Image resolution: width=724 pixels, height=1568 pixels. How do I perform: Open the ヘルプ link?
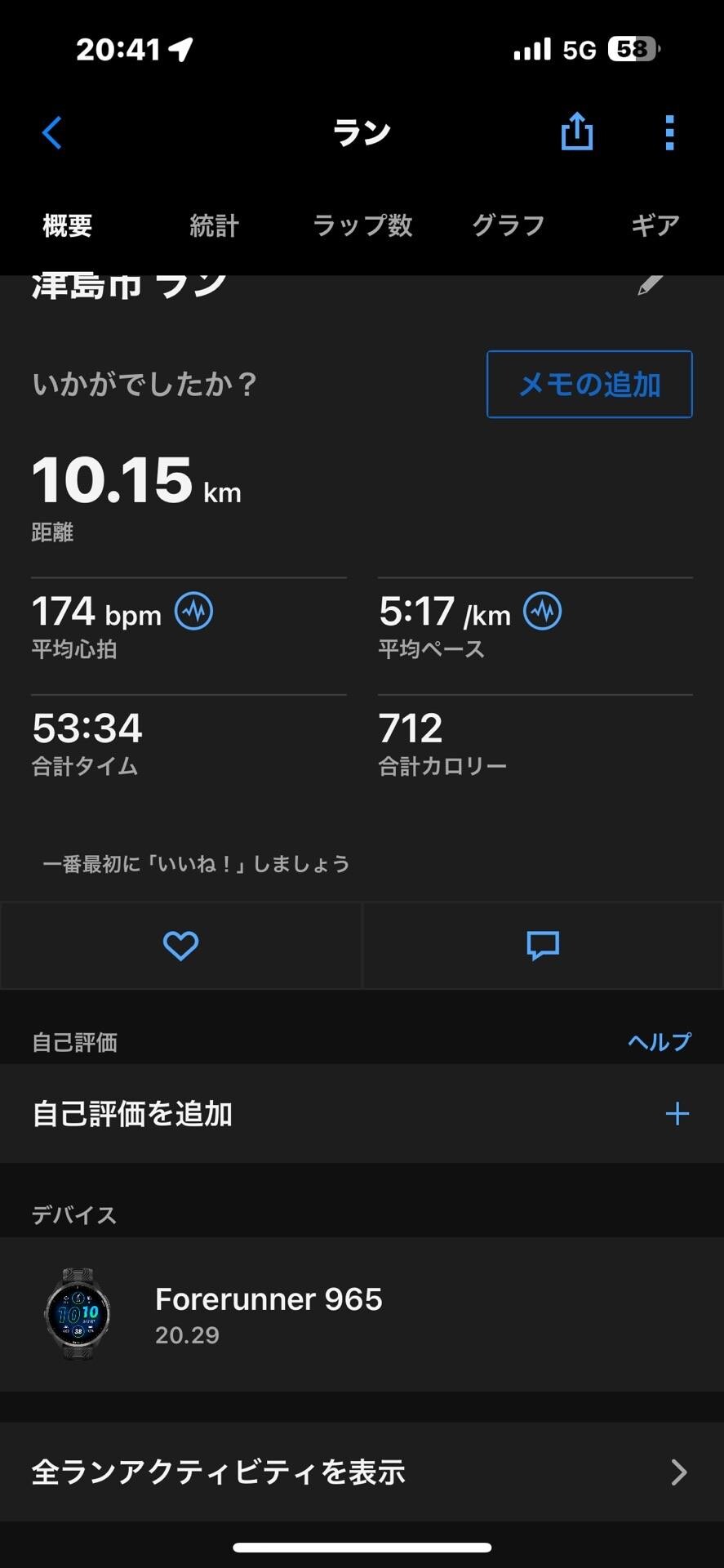[659, 1041]
